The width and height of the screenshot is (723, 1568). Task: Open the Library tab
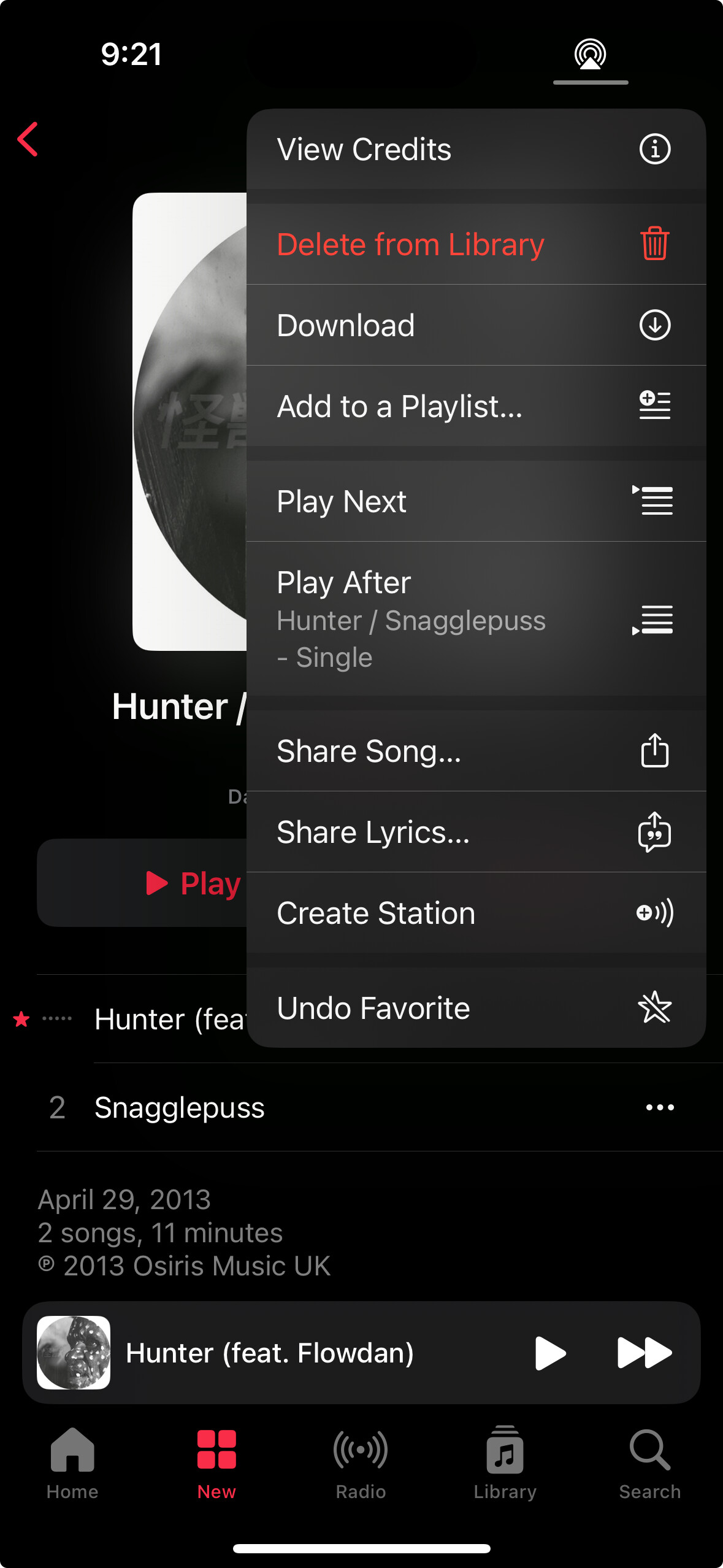(x=505, y=1462)
